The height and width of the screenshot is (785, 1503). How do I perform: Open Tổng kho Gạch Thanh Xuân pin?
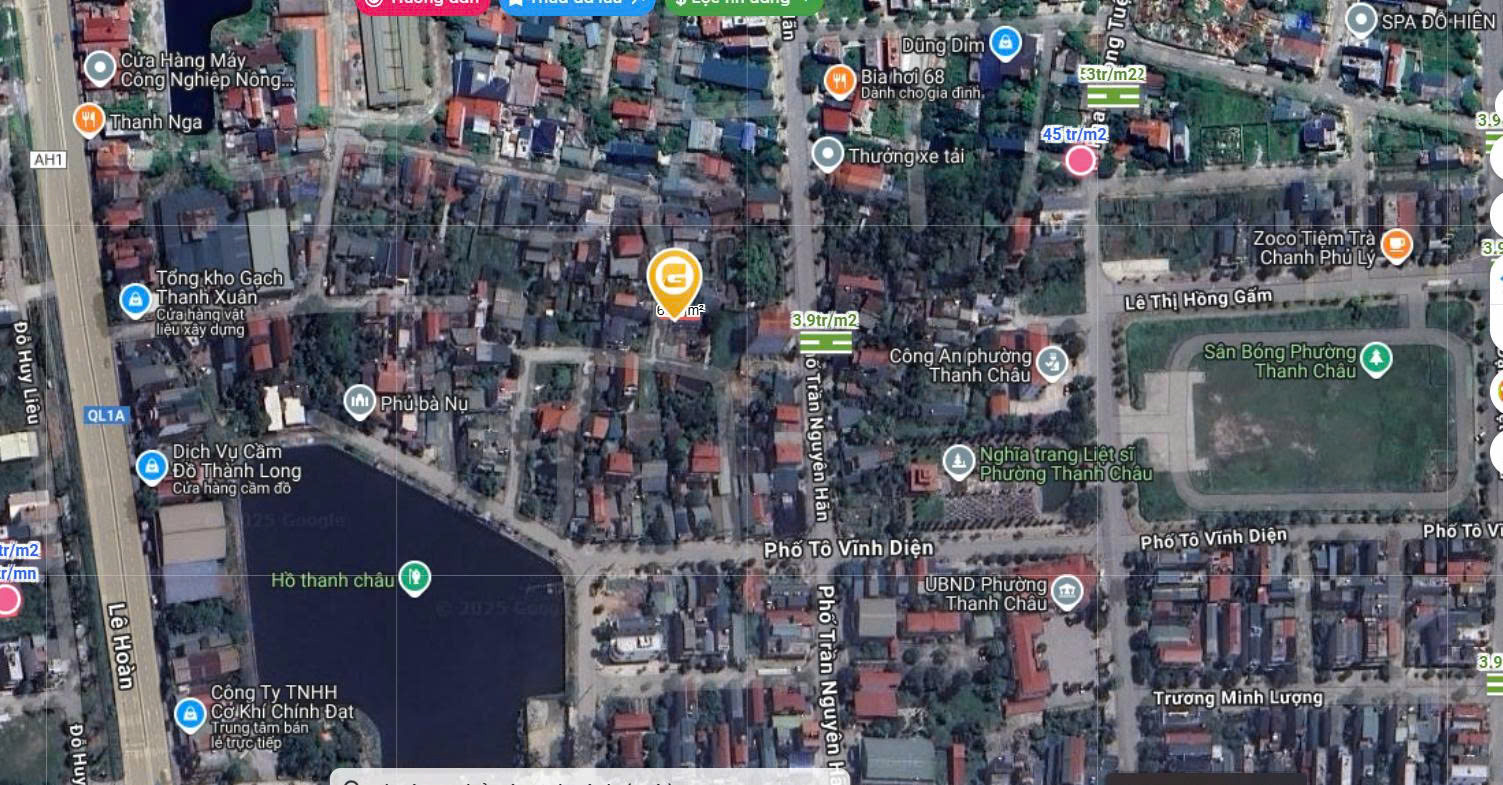click(135, 298)
